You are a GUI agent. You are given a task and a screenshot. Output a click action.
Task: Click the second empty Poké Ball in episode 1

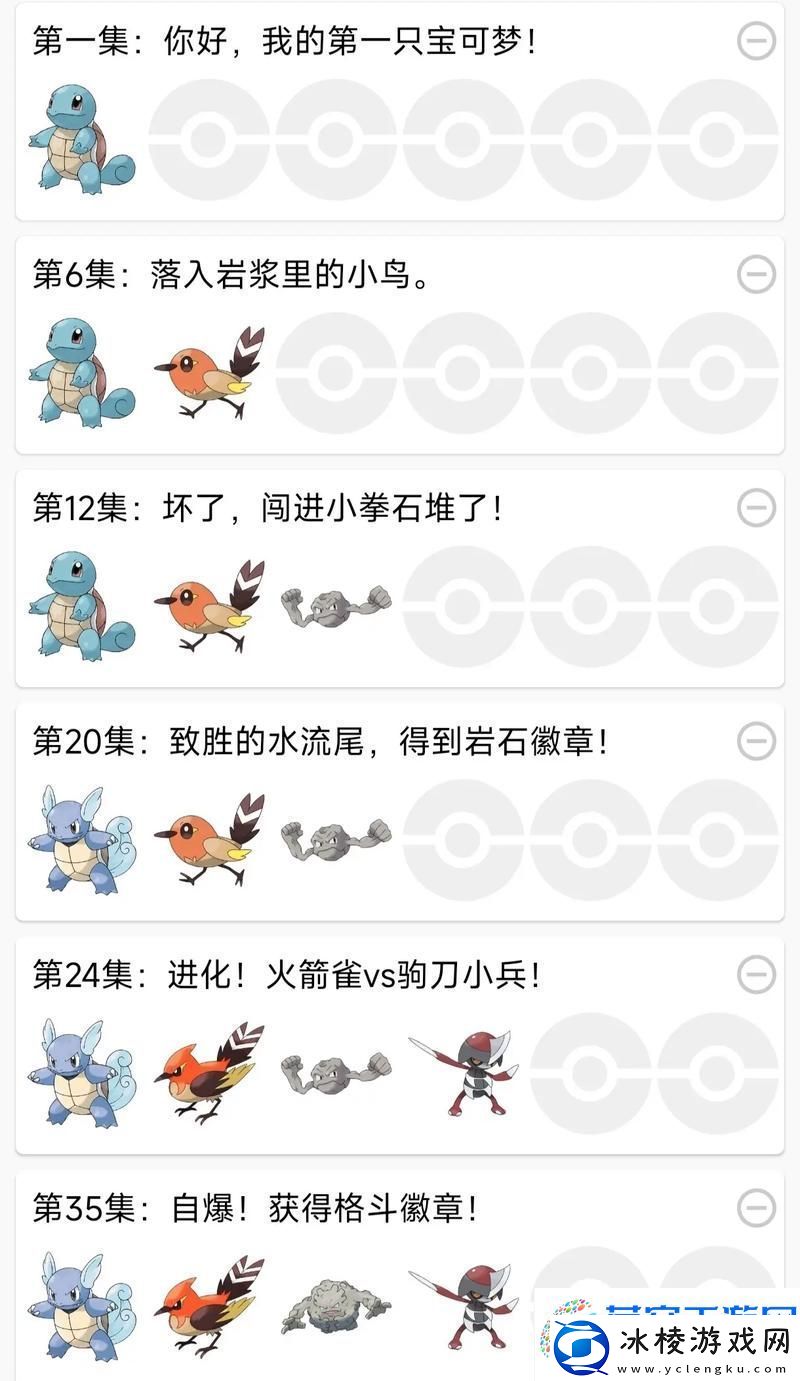point(336,139)
